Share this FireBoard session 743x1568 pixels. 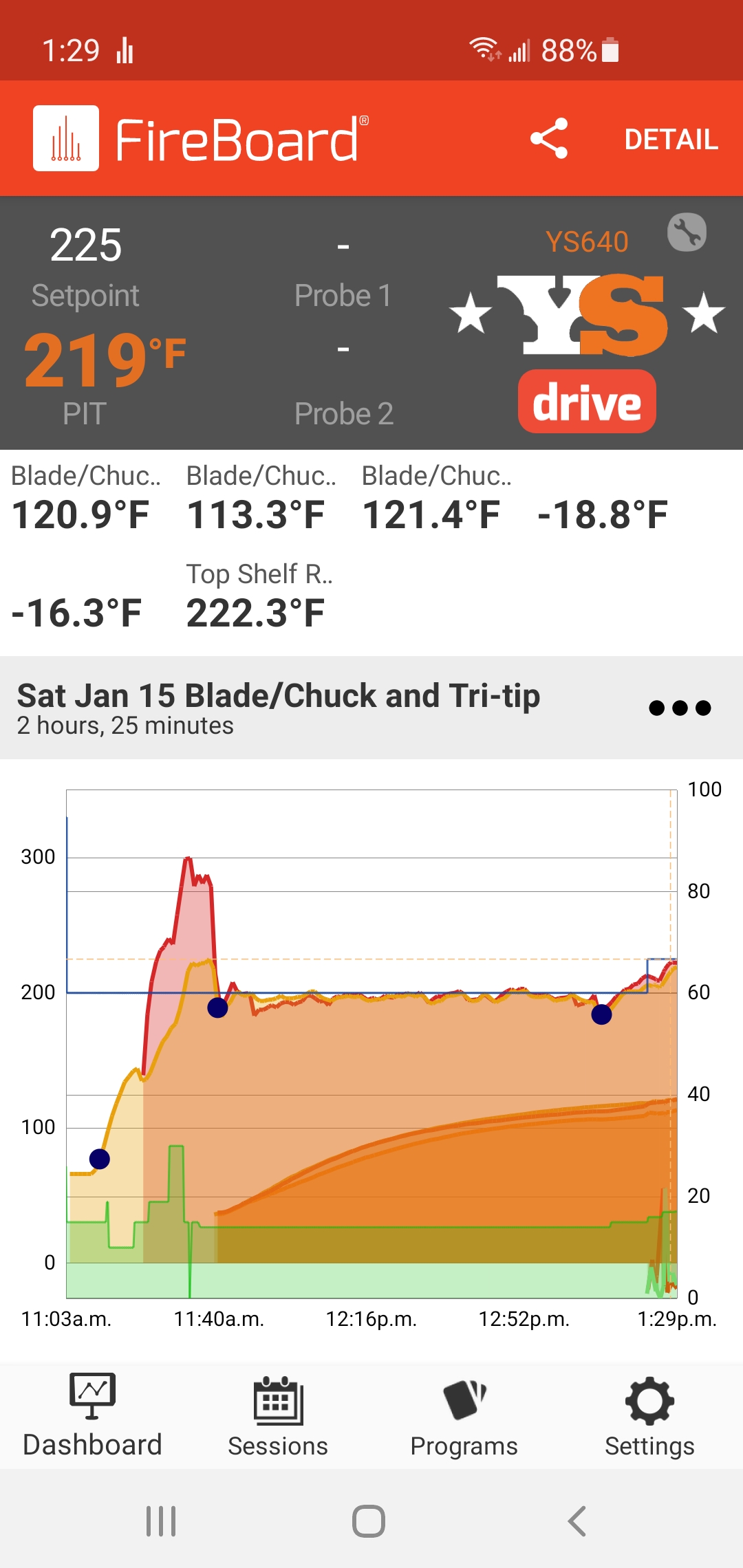click(x=549, y=139)
